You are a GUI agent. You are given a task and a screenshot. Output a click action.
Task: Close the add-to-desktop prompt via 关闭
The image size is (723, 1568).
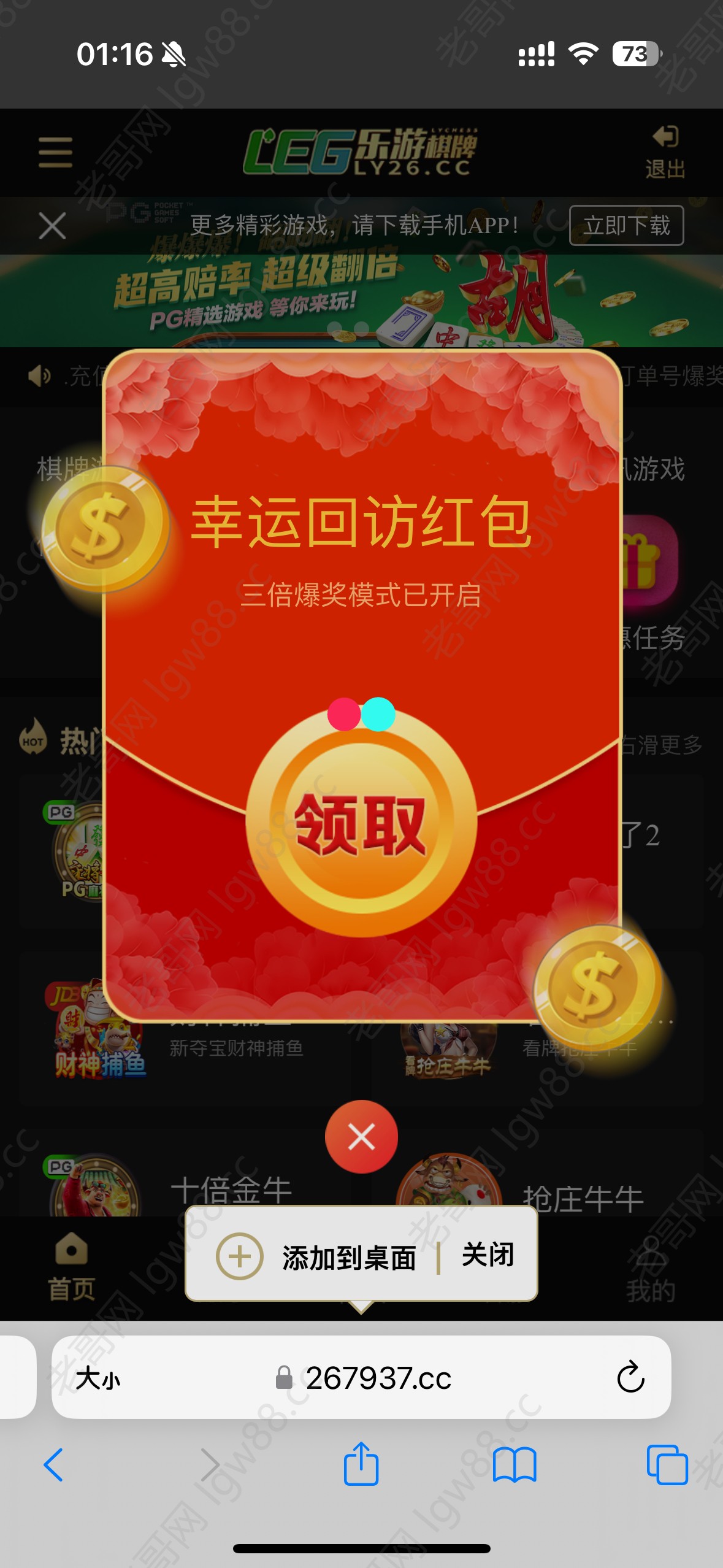pyautogui.click(x=488, y=1256)
